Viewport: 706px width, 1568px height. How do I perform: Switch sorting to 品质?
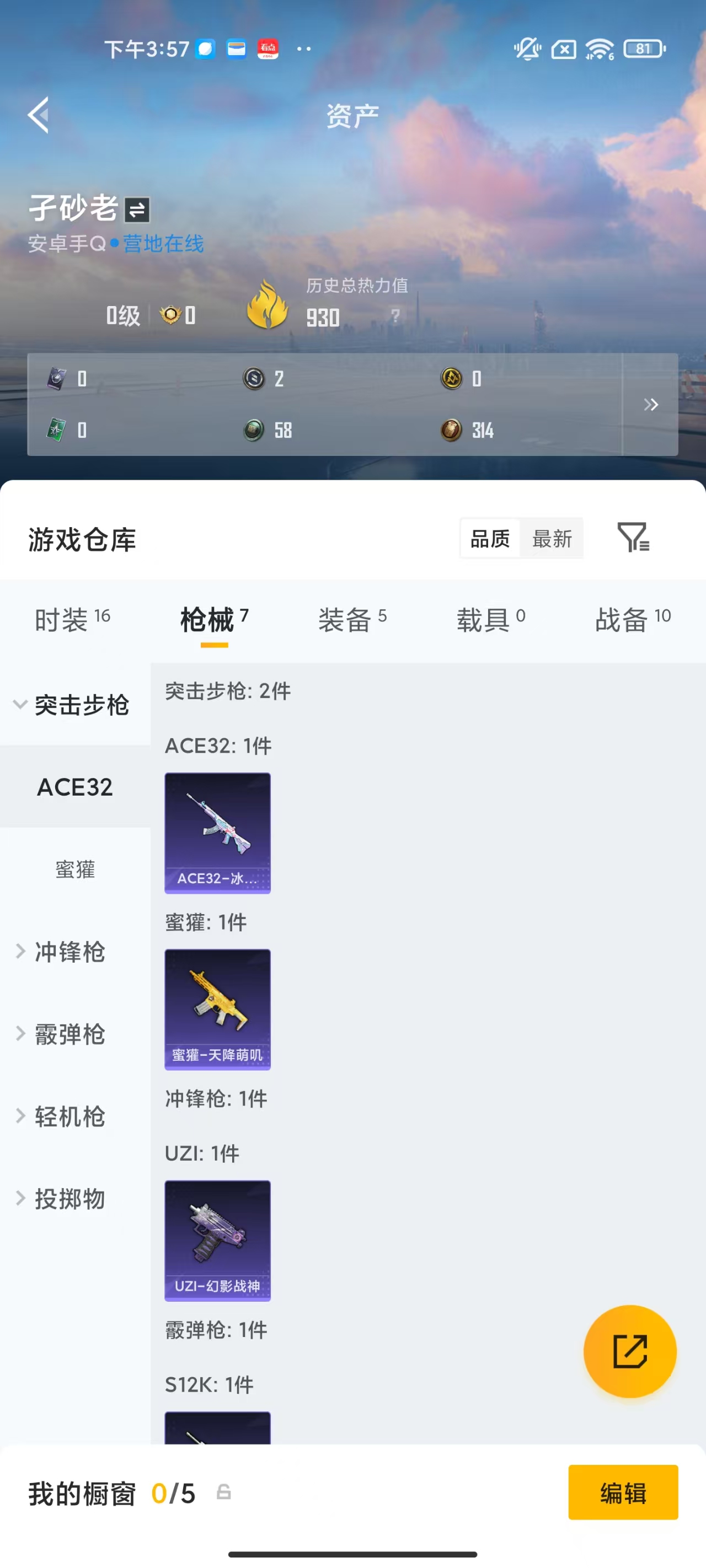click(490, 538)
